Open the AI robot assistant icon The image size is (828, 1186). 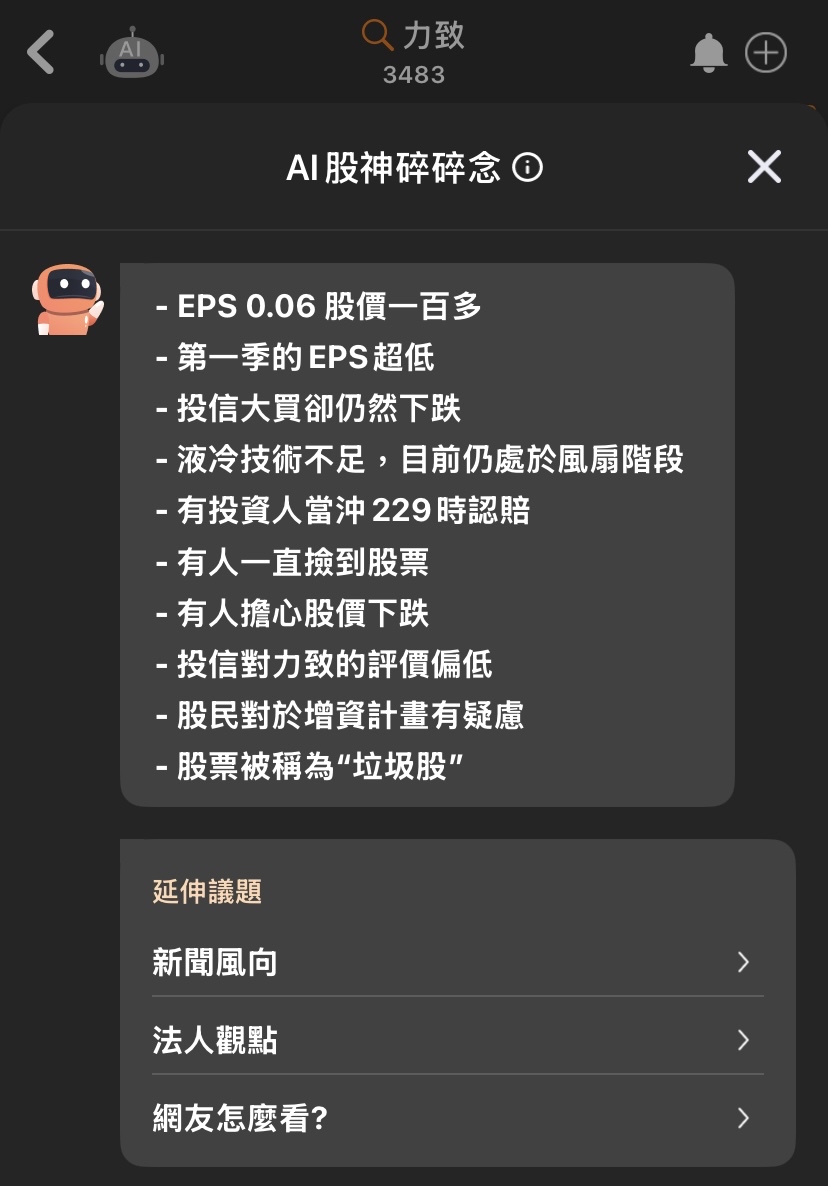(131, 53)
